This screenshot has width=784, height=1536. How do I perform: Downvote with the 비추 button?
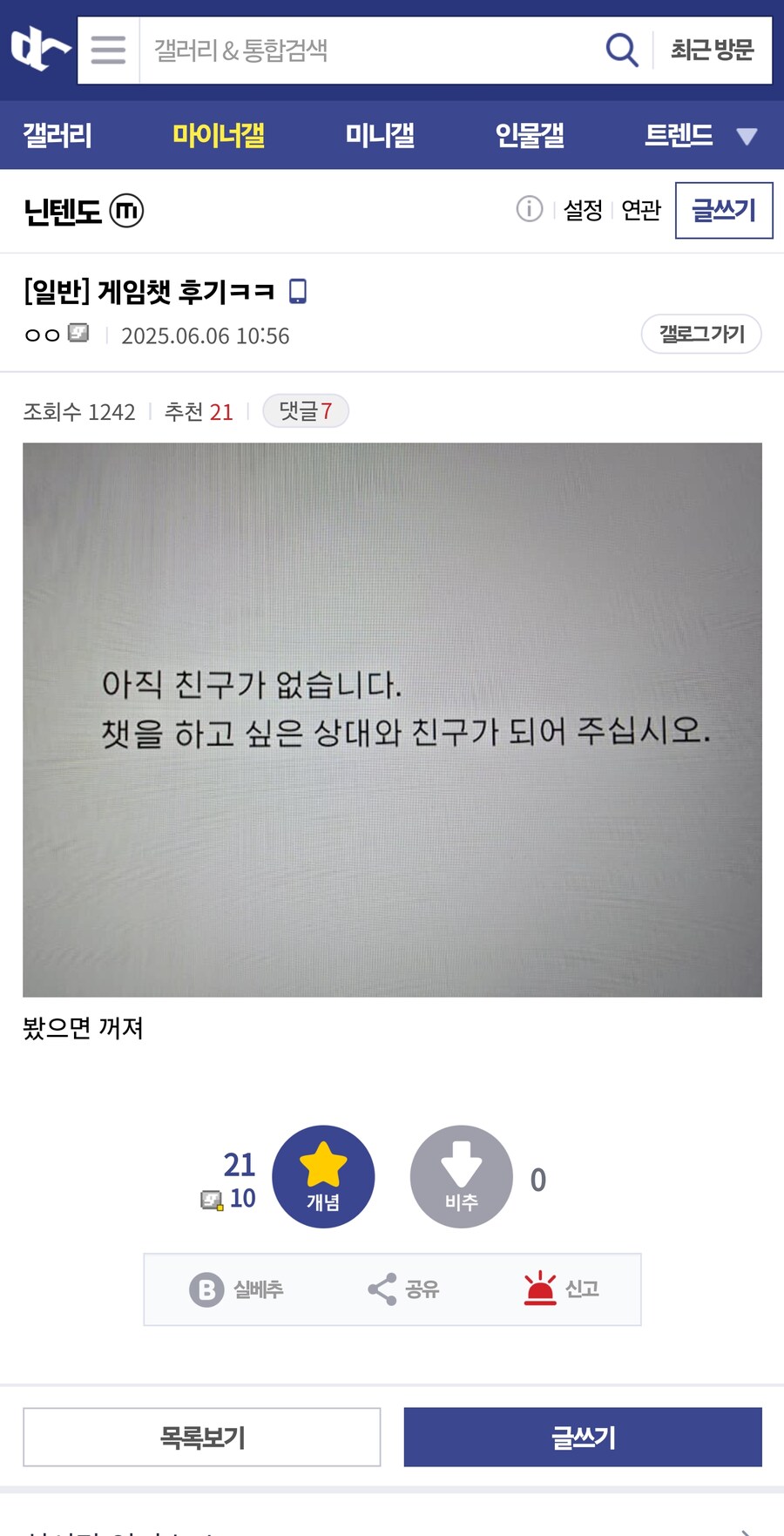click(x=461, y=1176)
